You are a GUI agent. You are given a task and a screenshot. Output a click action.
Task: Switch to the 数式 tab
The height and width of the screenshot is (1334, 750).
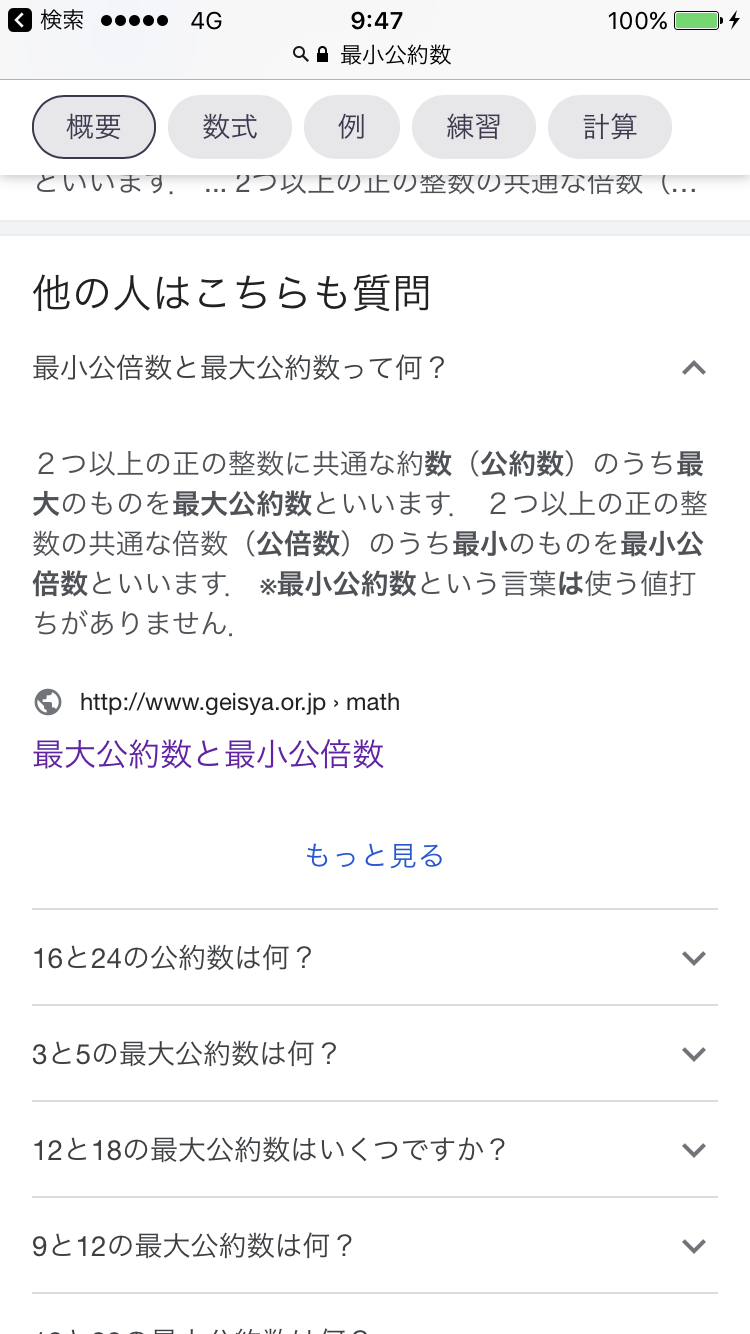(230, 127)
